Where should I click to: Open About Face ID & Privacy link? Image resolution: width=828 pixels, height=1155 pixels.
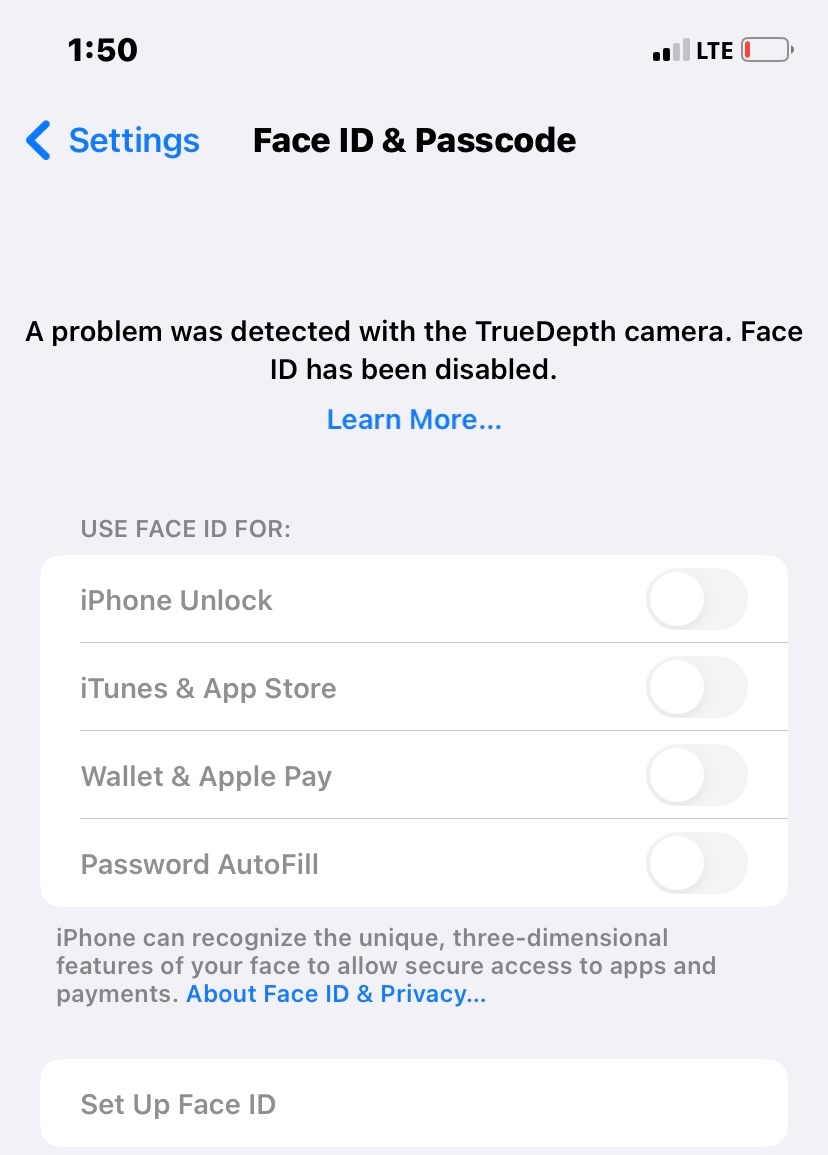[336, 994]
